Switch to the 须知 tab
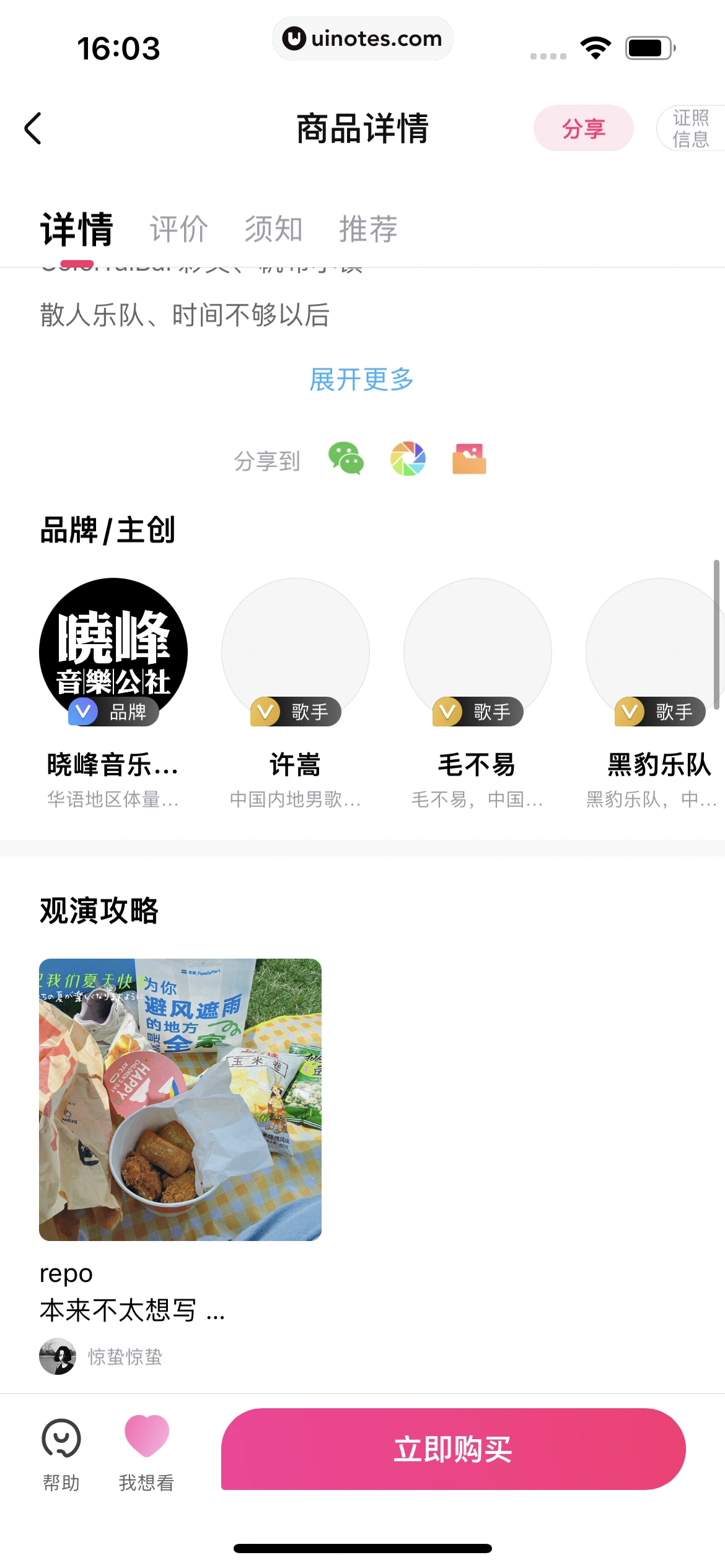This screenshot has height=1568, width=725. [x=273, y=229]
